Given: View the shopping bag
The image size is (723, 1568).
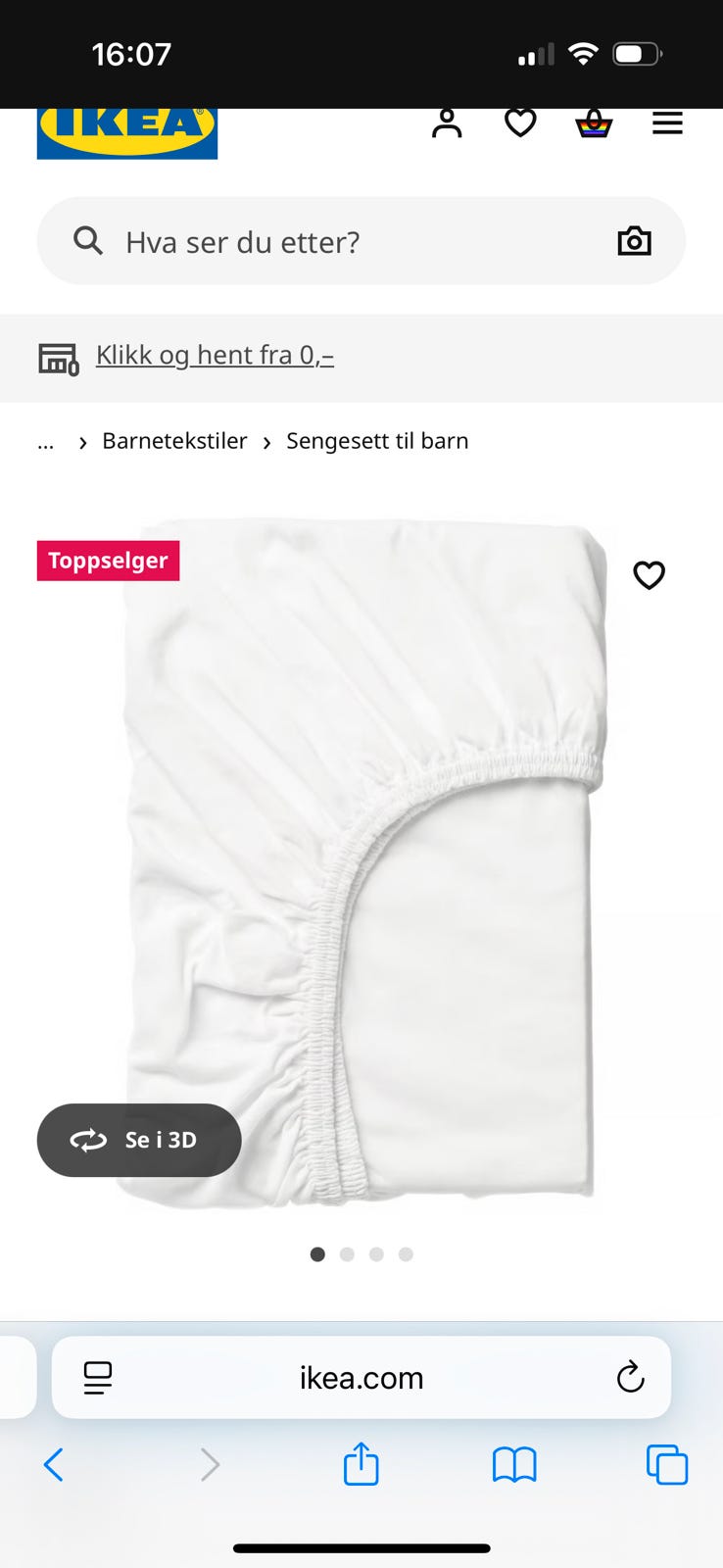Looking at the screenshot, I should 594,122.
